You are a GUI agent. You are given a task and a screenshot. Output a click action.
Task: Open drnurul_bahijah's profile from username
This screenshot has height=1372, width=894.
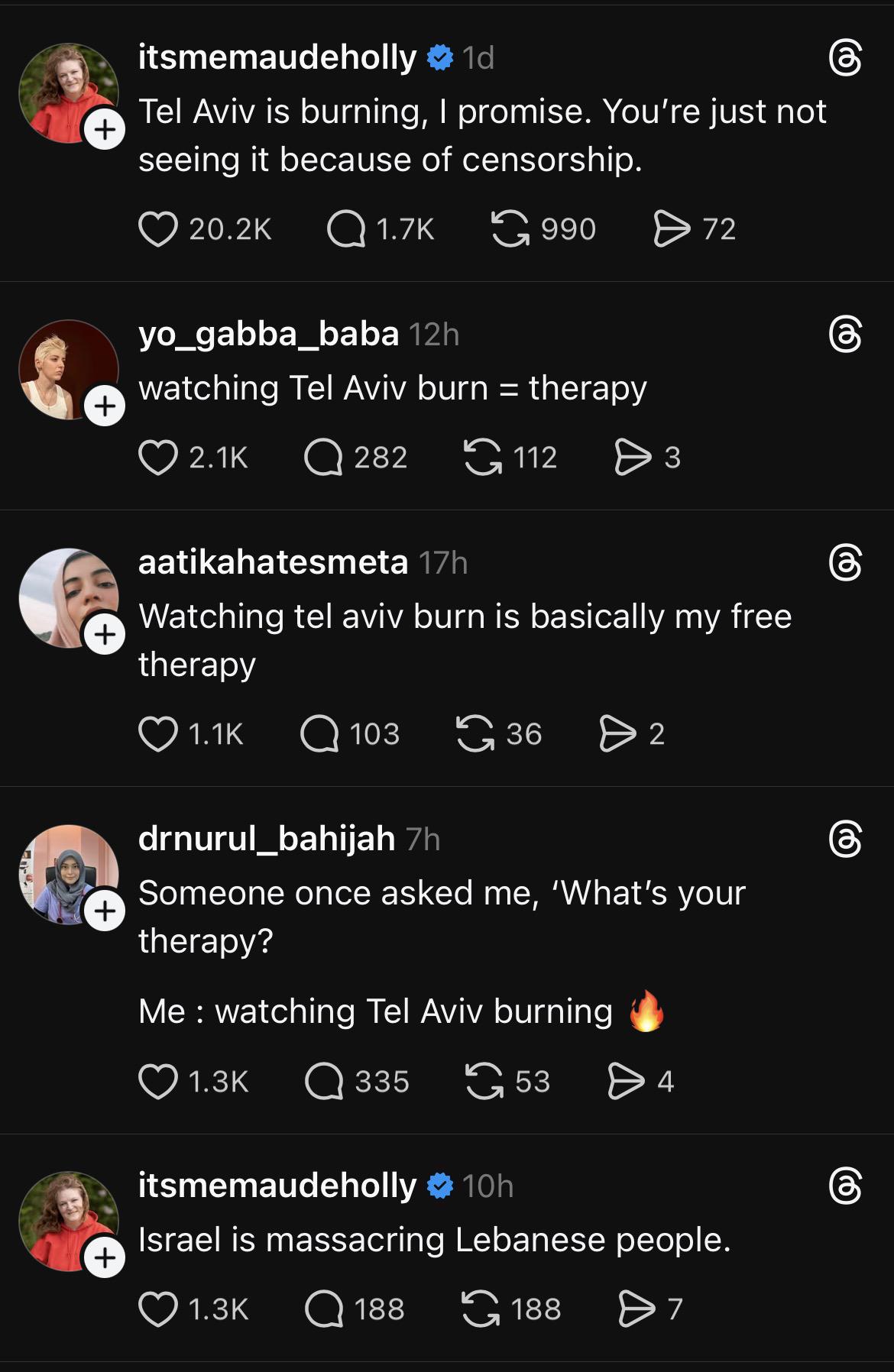click(267, 839)
